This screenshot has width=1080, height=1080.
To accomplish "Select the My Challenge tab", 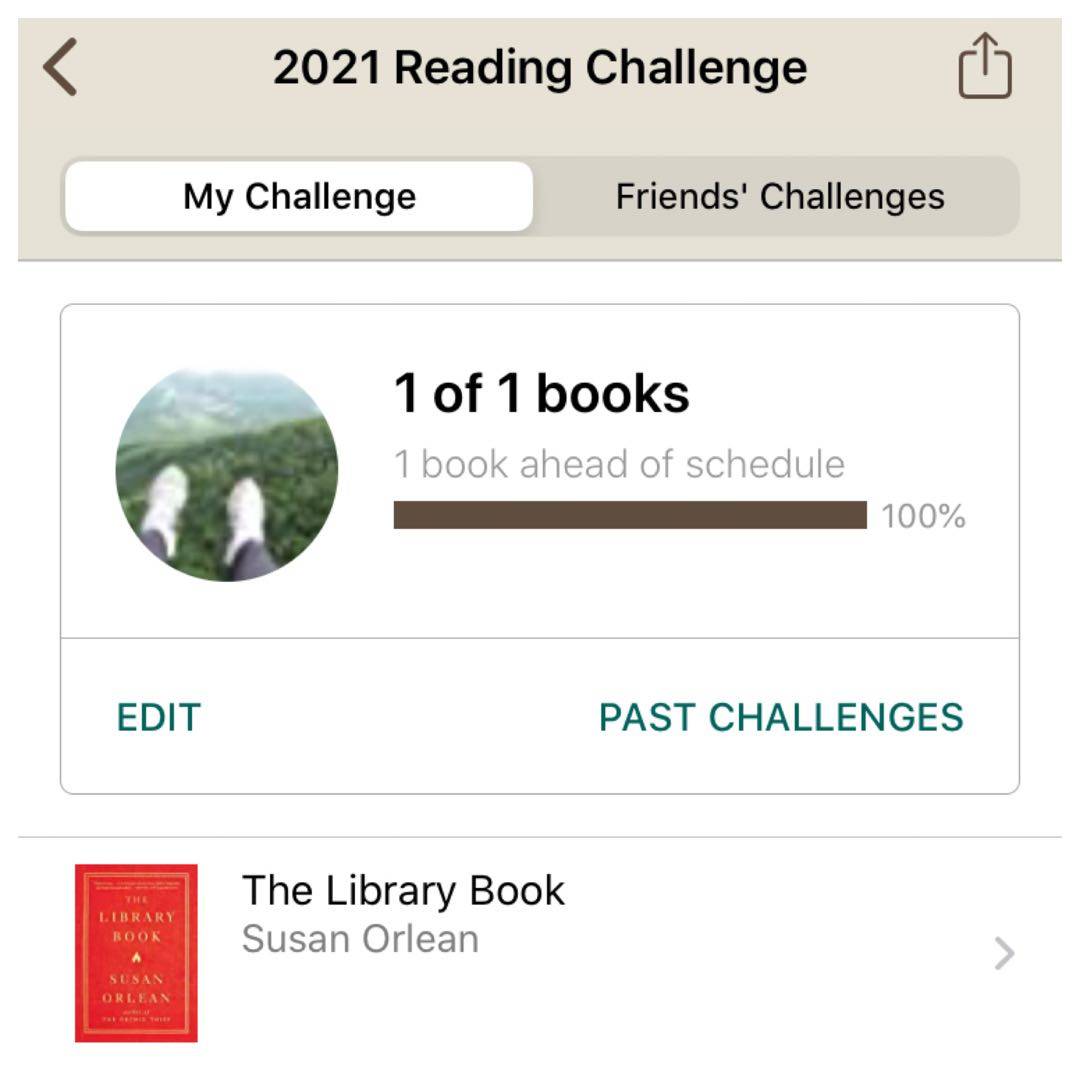I will pyautogui.click(x=299, y=196).
